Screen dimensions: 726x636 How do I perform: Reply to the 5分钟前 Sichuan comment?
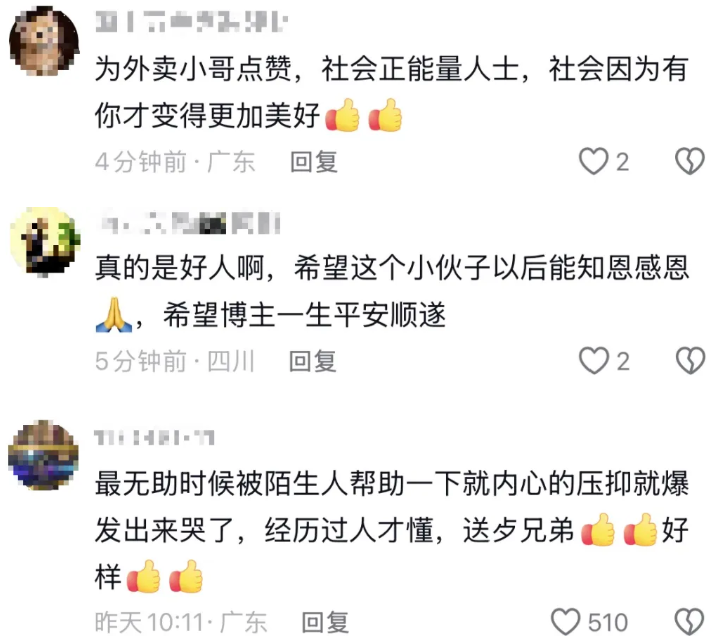313,361
